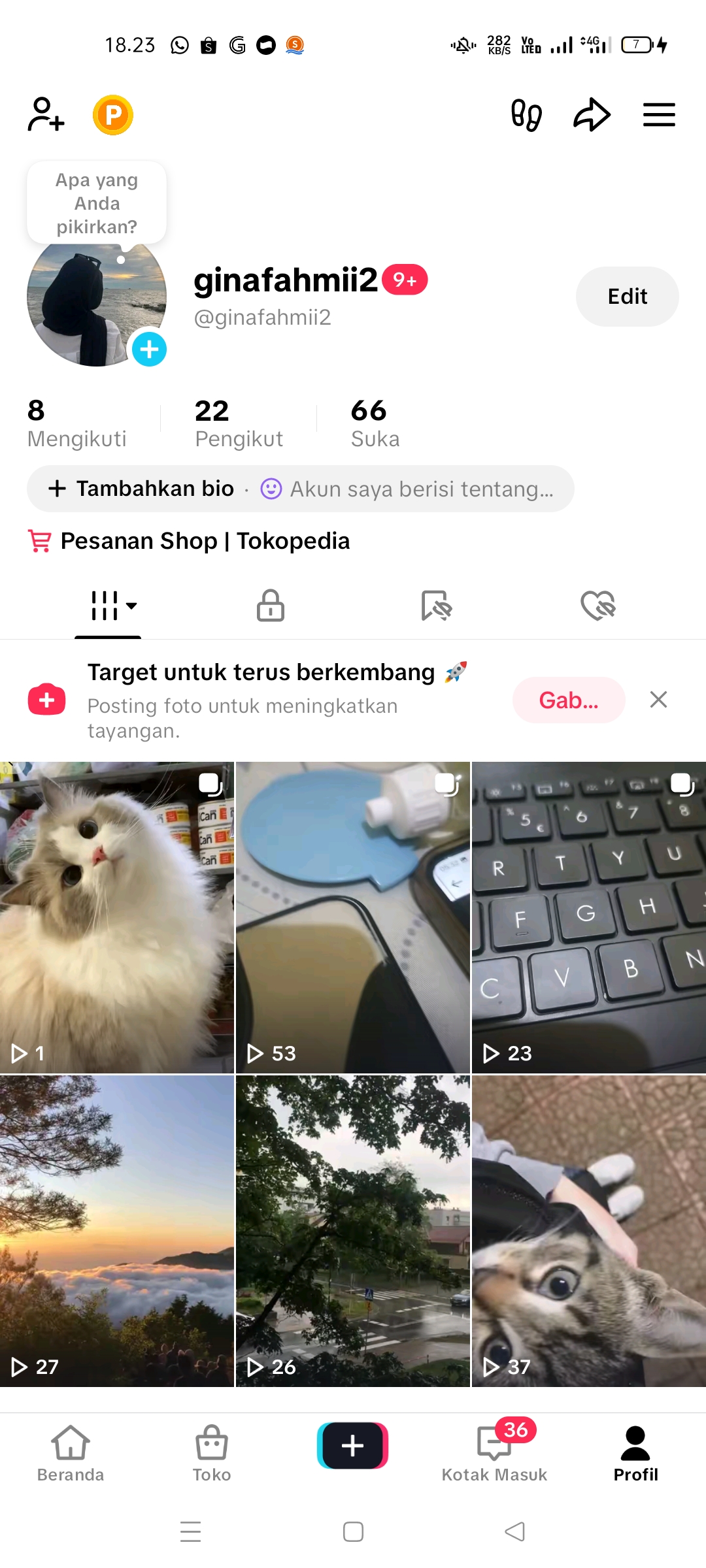Screen dimensions: 706x1568
Task: Open the hamburger menu
Action: coord(659,115)
